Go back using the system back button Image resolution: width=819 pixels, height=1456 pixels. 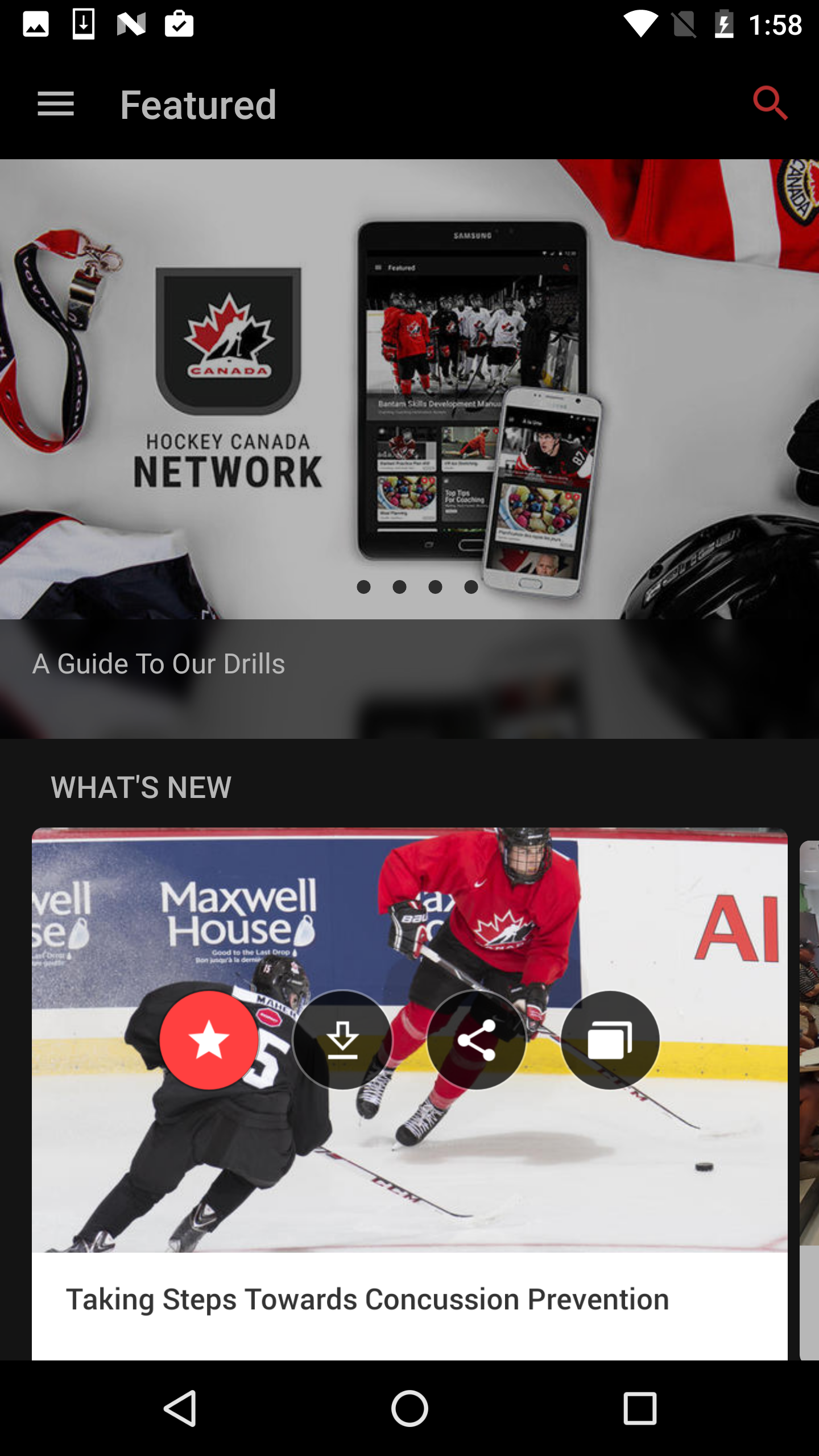tap(180, 1408)
